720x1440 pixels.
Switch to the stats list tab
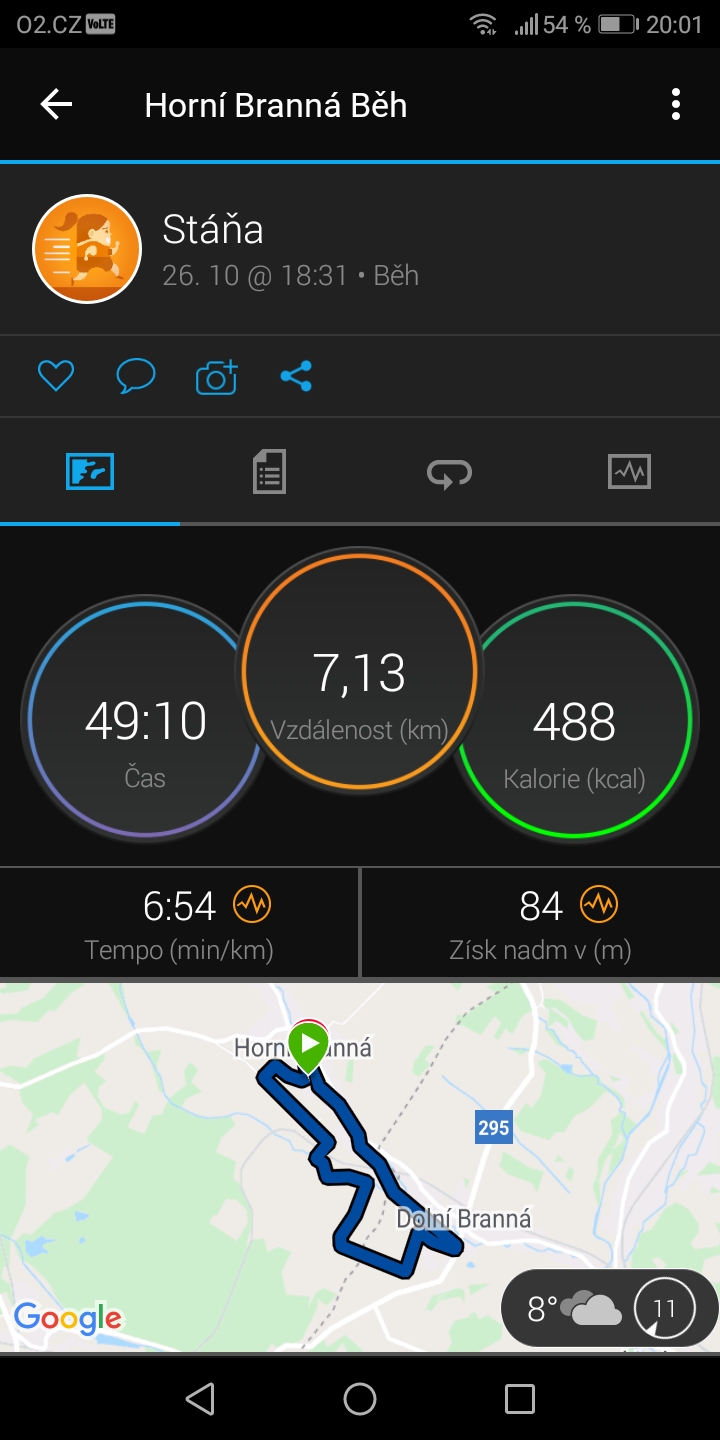[x=269, y=471]
